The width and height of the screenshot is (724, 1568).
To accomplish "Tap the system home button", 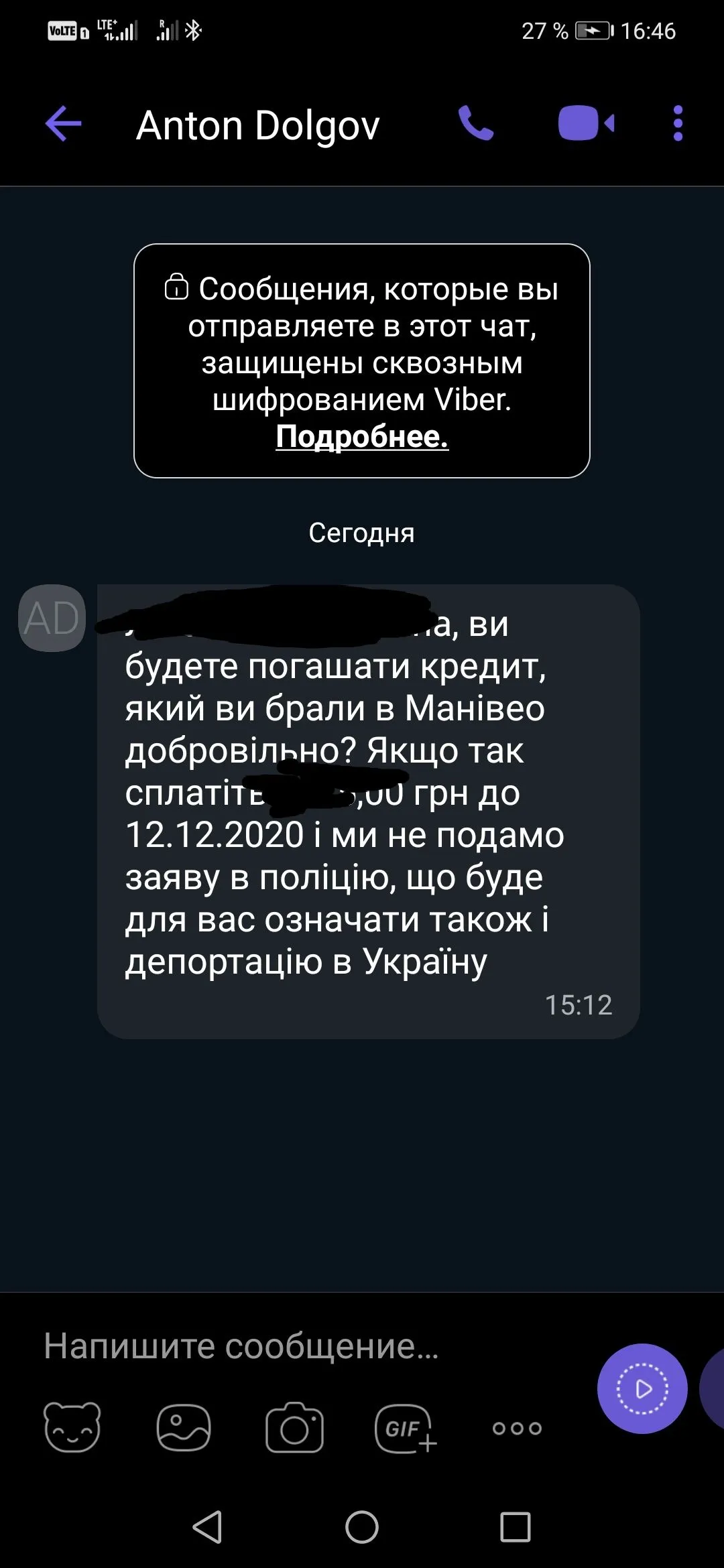I will pyautogui.click(x=362, y=1528).
